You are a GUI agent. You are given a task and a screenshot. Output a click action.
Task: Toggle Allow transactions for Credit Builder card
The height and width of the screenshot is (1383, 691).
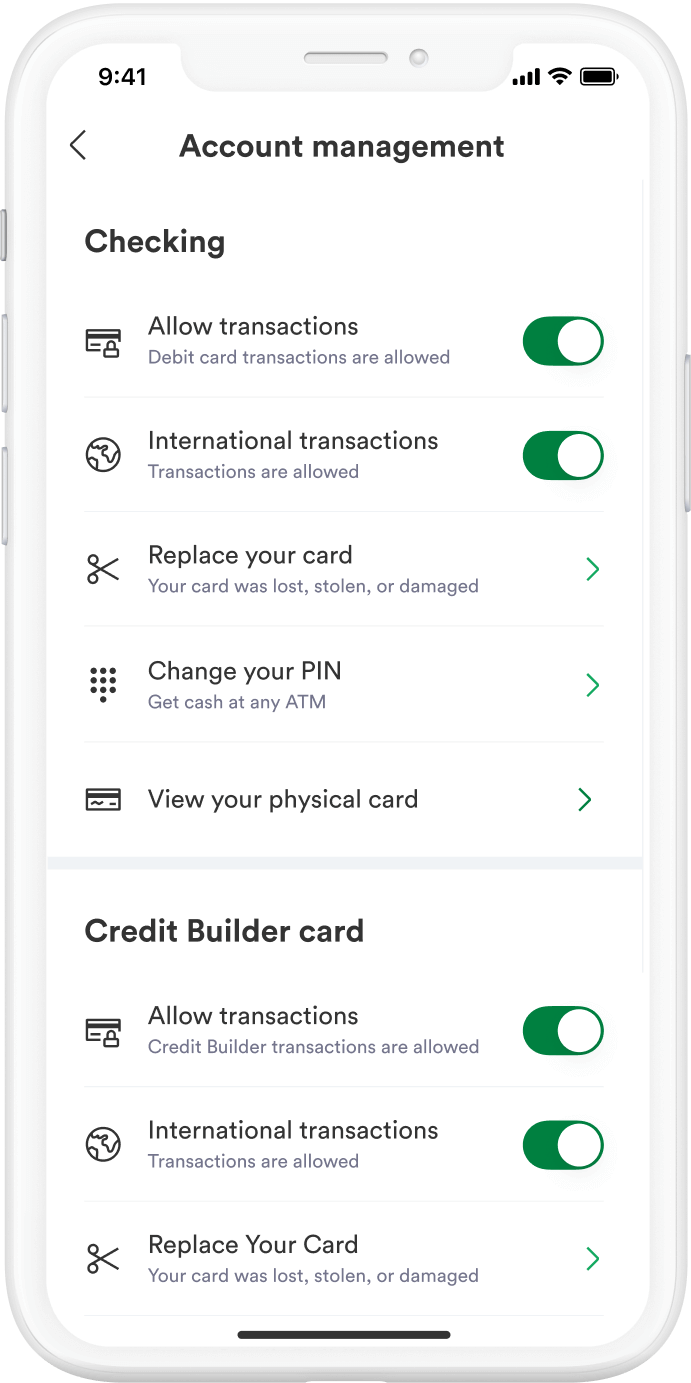563,1031
